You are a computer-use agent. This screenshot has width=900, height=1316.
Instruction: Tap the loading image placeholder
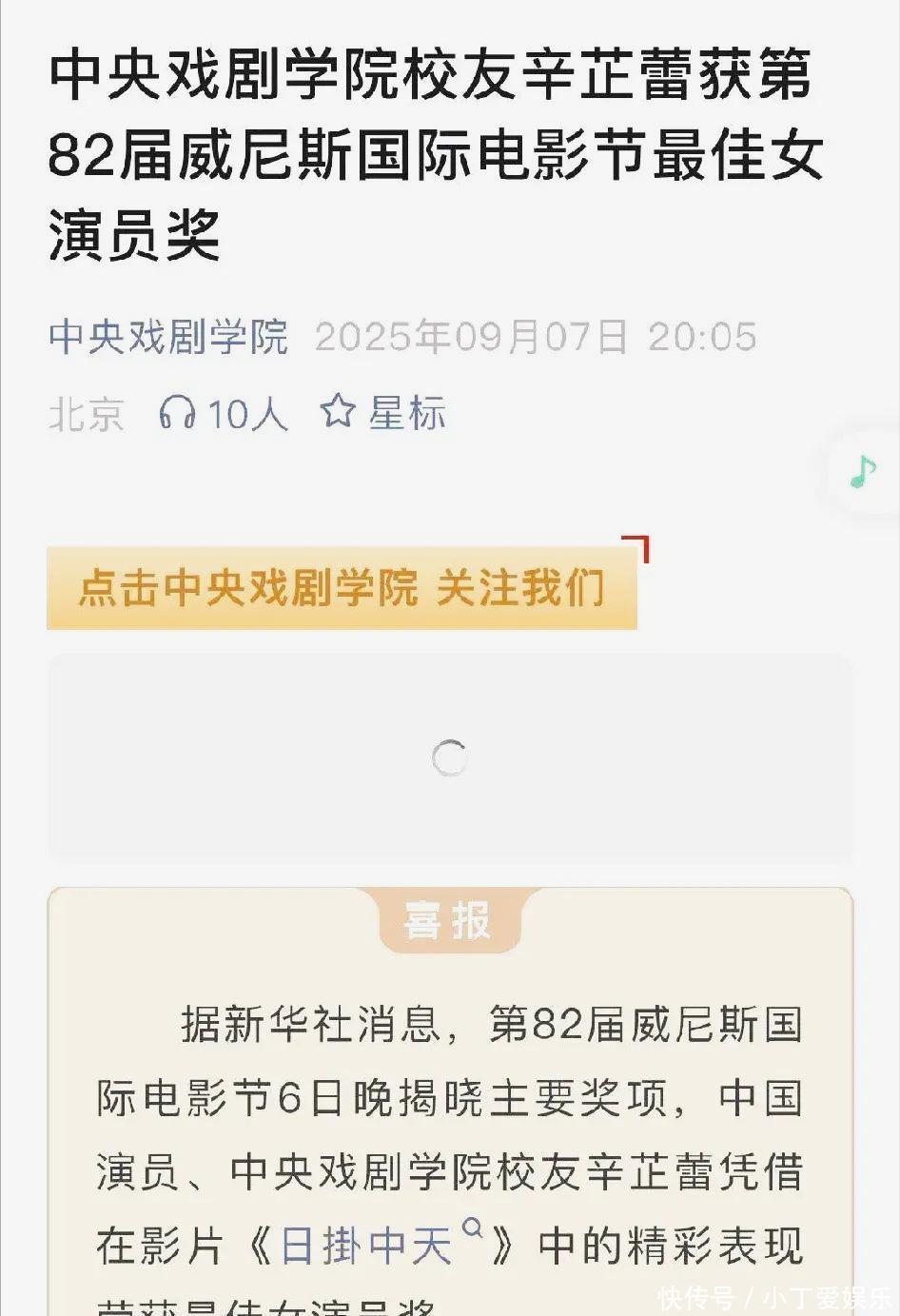pos(449,758)
